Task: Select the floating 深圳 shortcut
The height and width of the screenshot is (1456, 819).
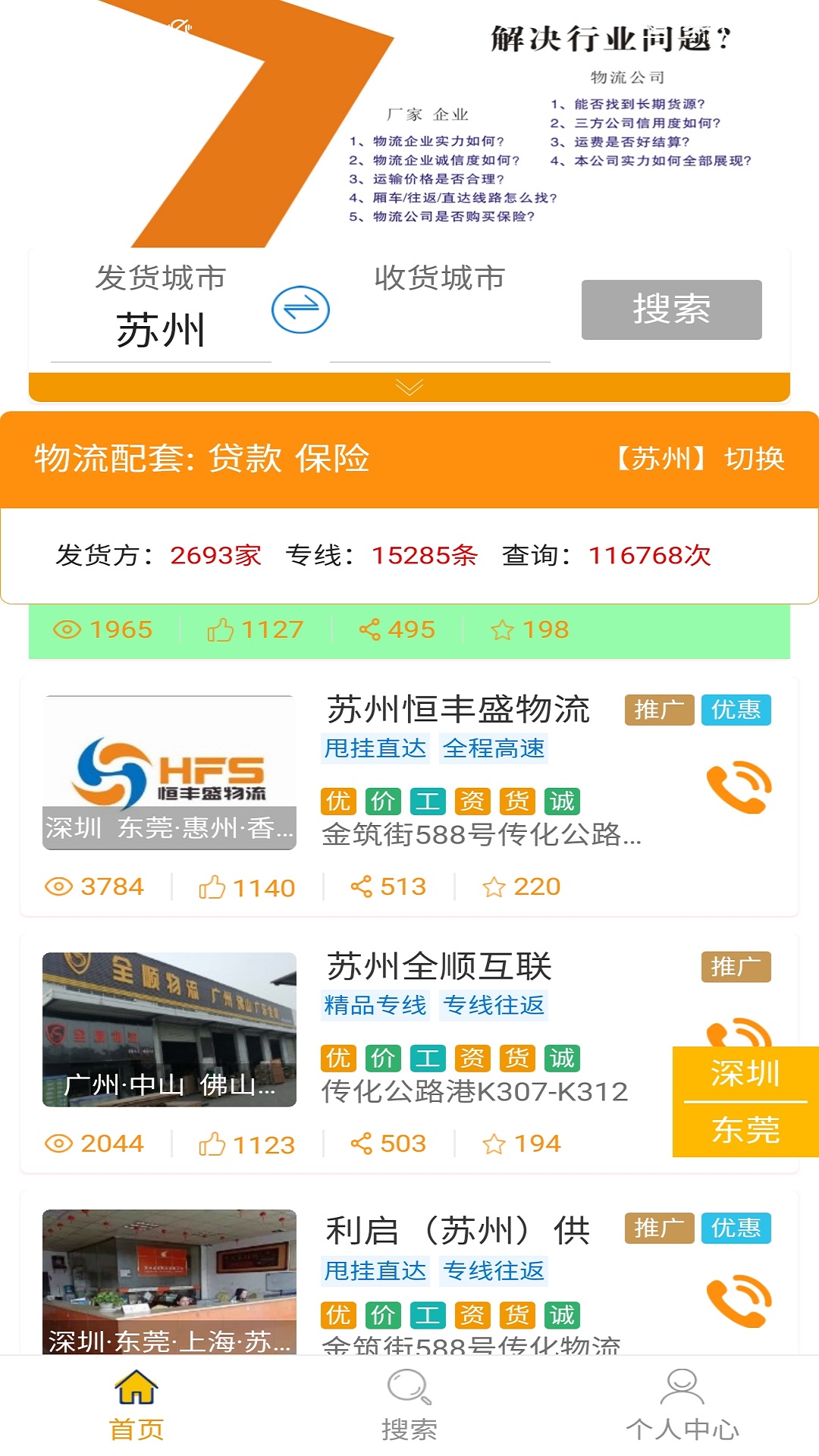Action: click(x=745, y=1074)
